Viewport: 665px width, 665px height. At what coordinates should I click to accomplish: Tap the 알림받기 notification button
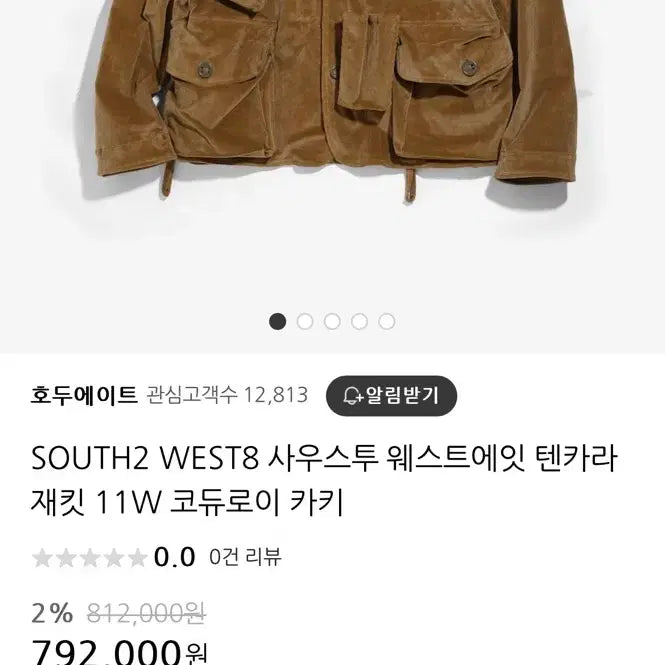(391, 395)
